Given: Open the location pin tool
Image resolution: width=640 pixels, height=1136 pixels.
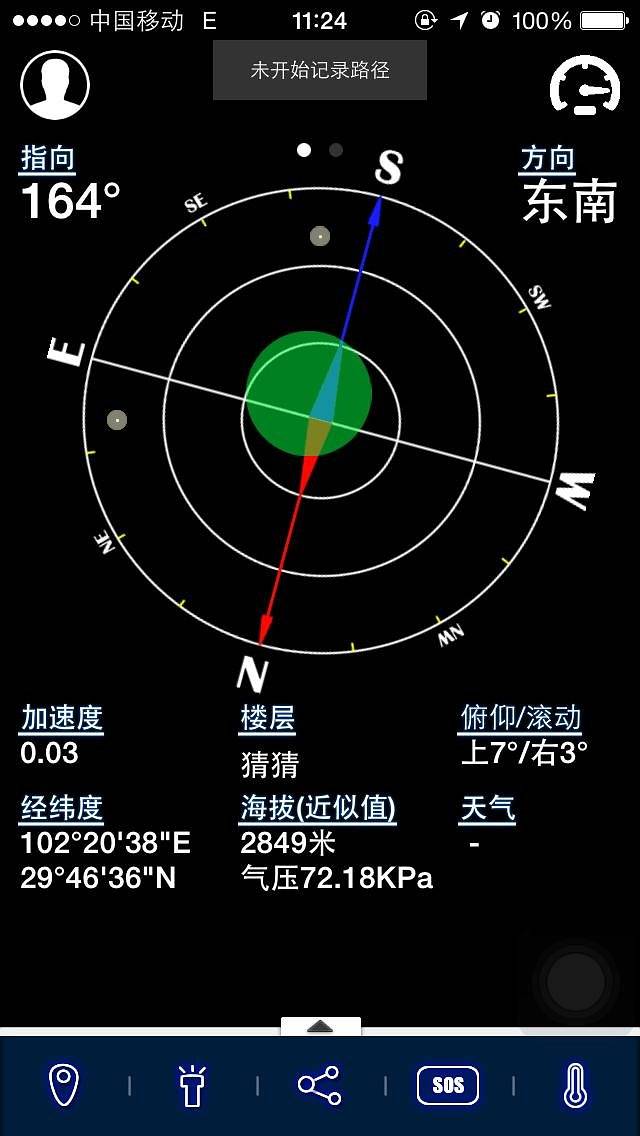Looking at the screenshot, I should [x=64, y=1085].
